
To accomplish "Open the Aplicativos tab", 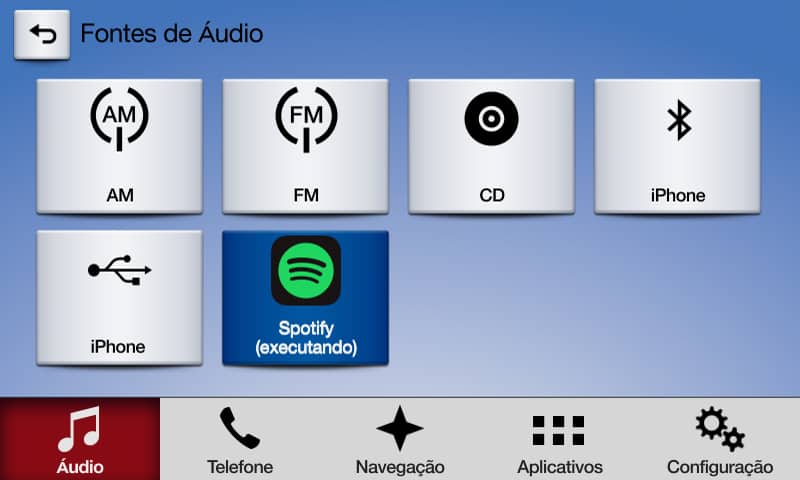I will [x=560, y=439].
